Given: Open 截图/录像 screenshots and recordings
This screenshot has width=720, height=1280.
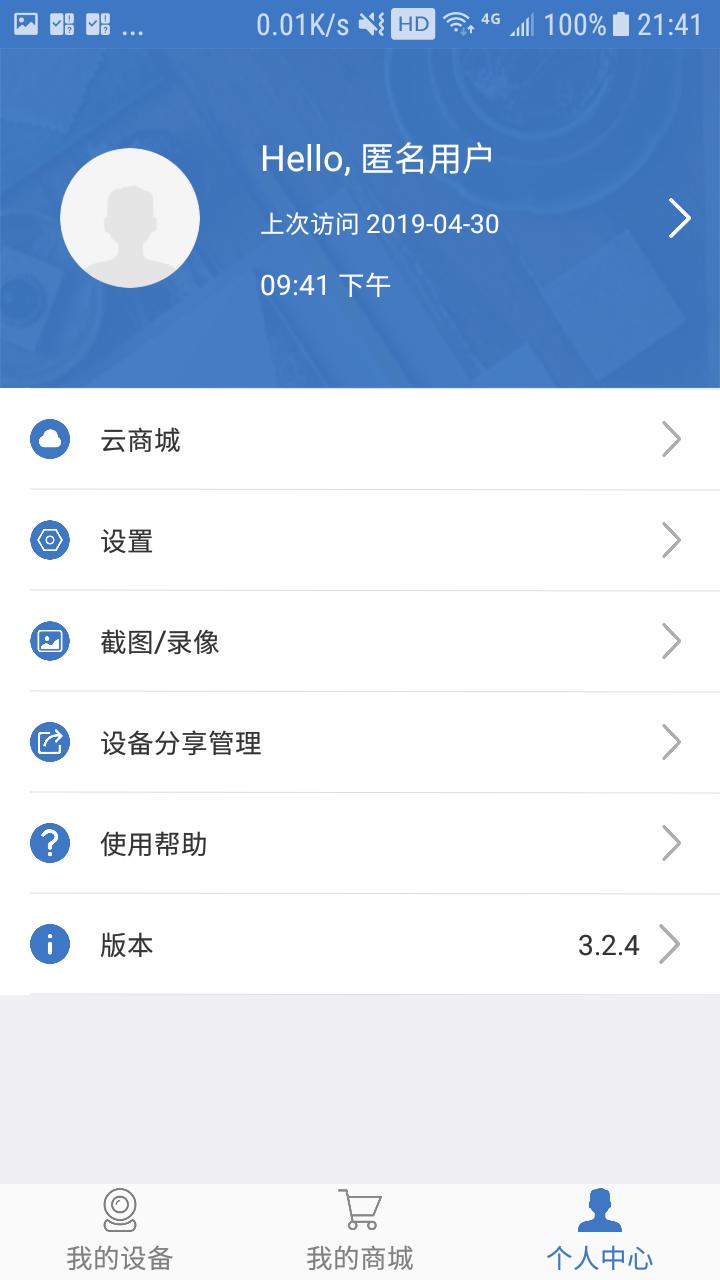Looking at the screenshot, I should click(x=360, y=642).
